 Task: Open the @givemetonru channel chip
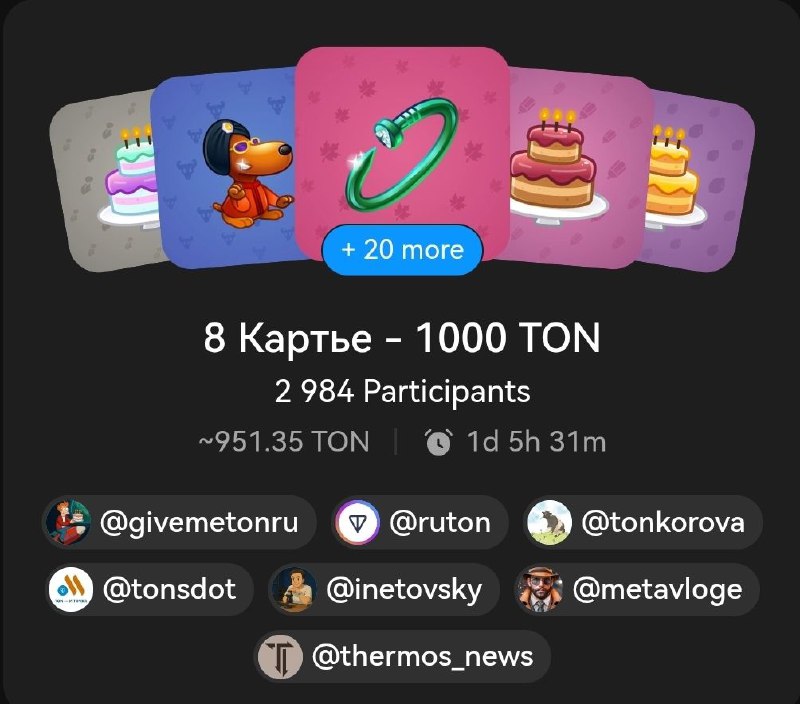point(180,522)
